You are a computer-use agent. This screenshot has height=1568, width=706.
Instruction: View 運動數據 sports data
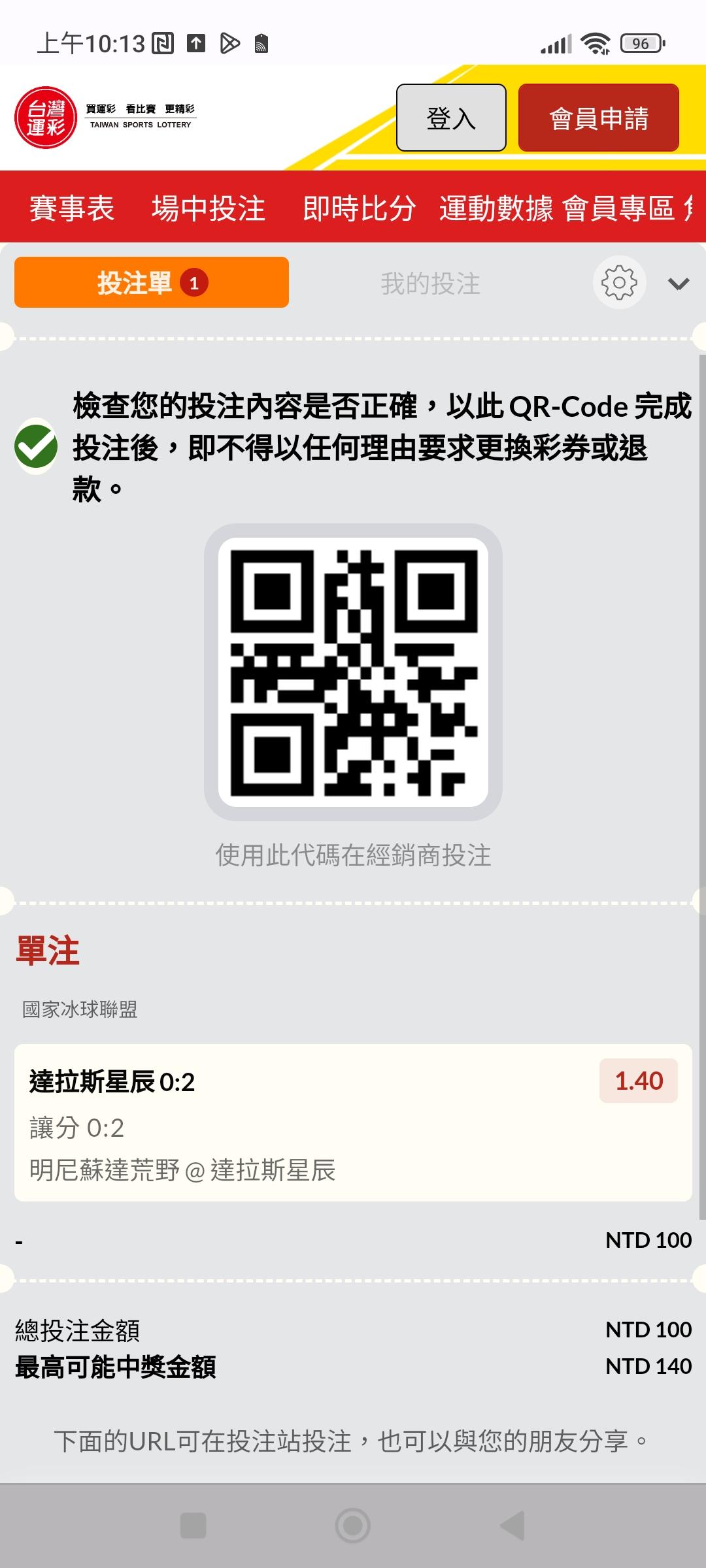coord(496,208)
